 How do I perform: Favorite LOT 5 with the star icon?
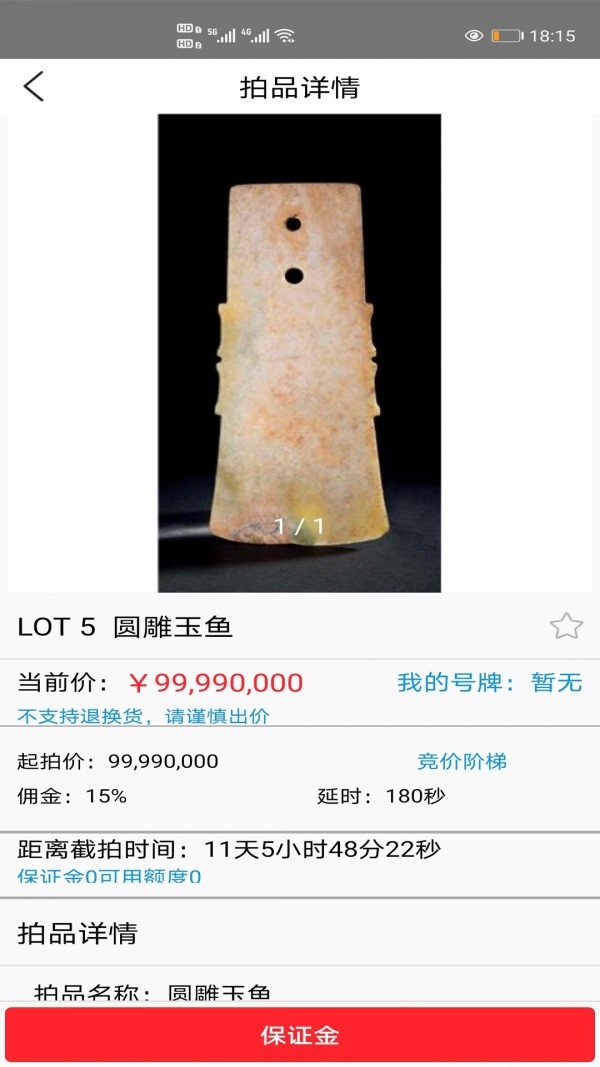[x=566, y=627]
